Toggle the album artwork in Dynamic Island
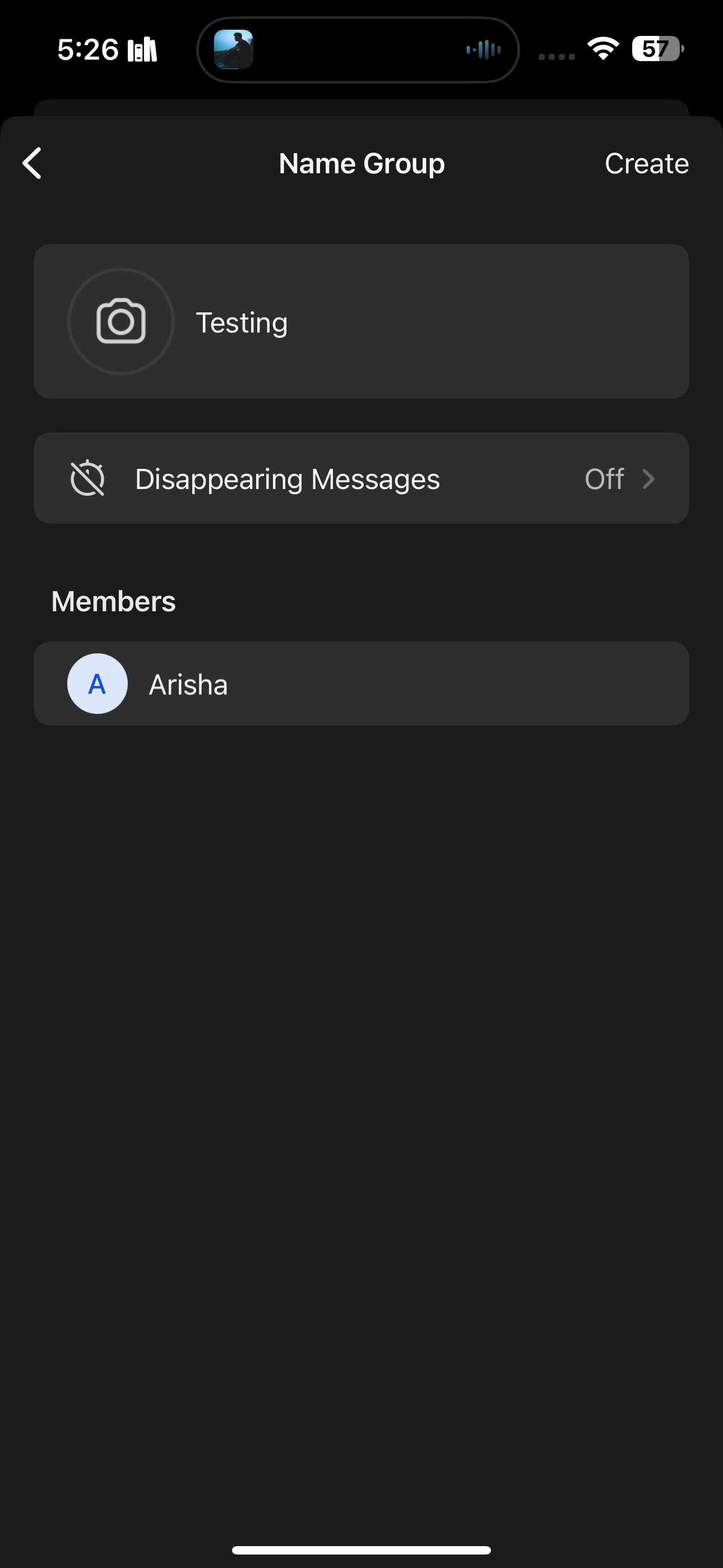 click(234, 50)
